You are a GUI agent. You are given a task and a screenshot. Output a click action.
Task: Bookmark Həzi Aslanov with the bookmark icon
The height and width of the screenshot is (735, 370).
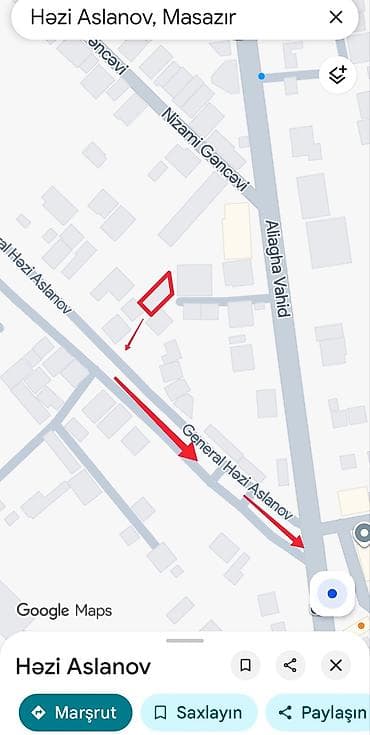(x=245, y=665)
